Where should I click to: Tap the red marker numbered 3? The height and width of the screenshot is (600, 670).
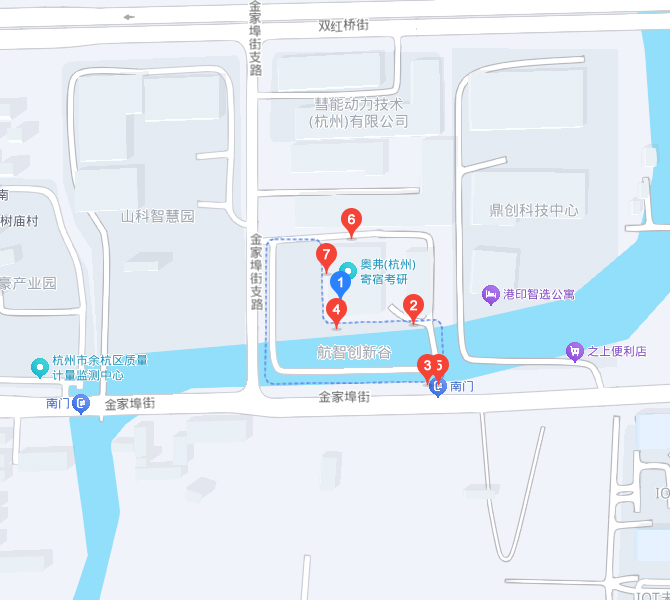[x=428, y=366]
